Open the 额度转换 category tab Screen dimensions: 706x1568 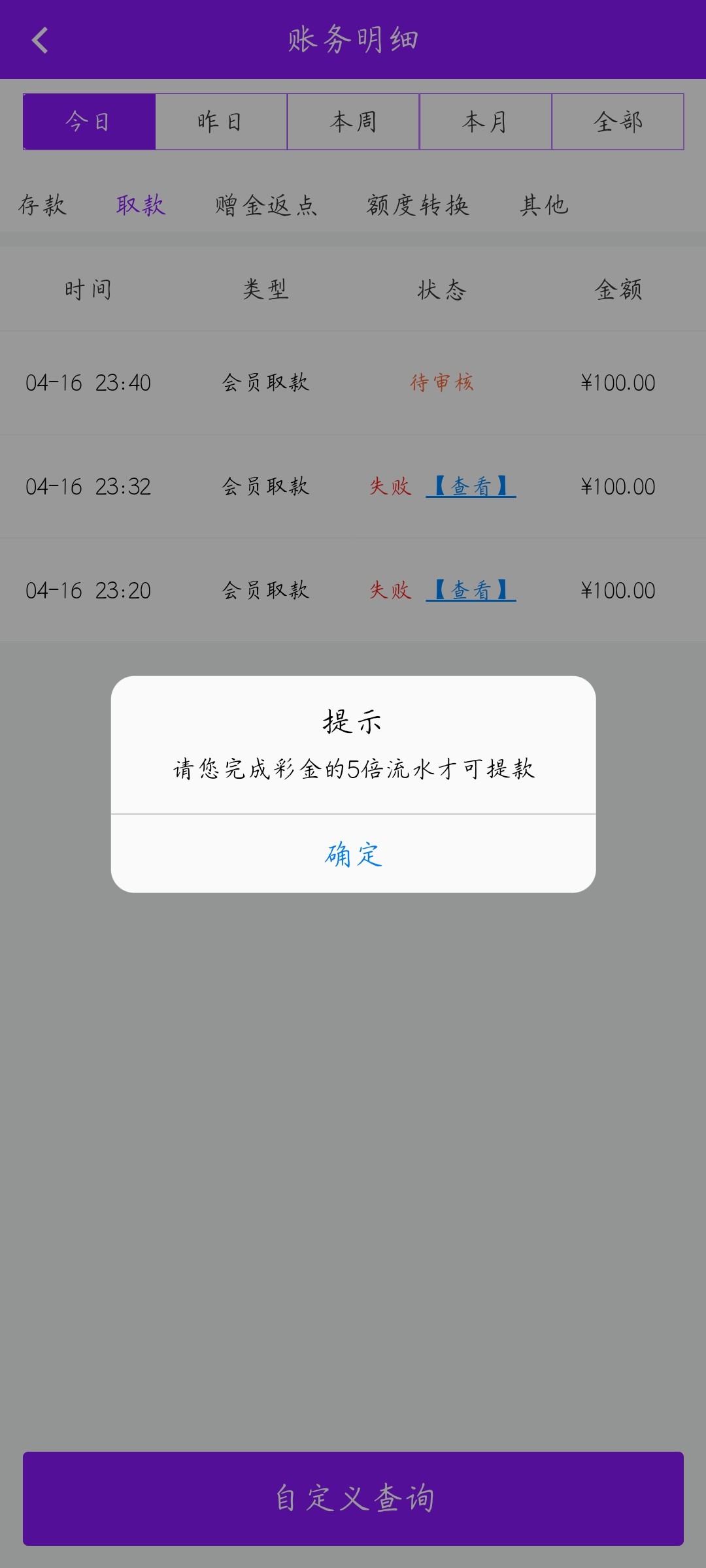click(x=417, y=206)
